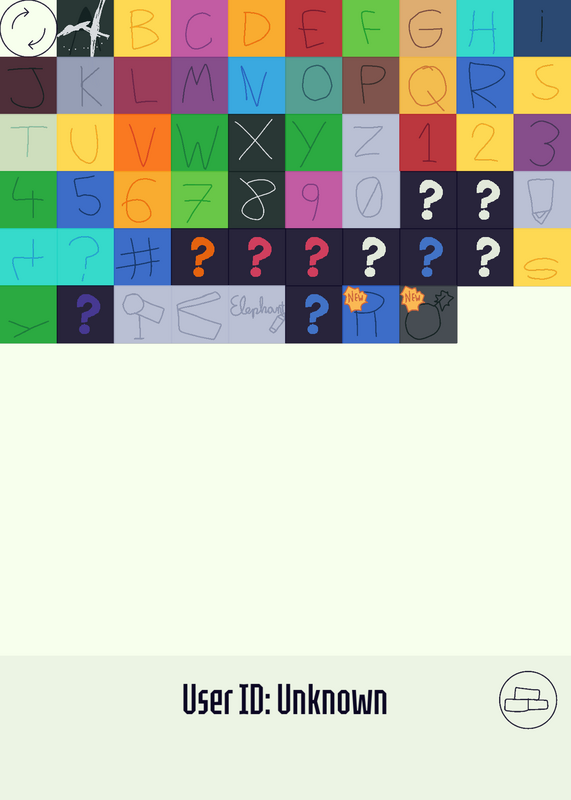Tap the refresh circular arrows icon

[28, 29]
